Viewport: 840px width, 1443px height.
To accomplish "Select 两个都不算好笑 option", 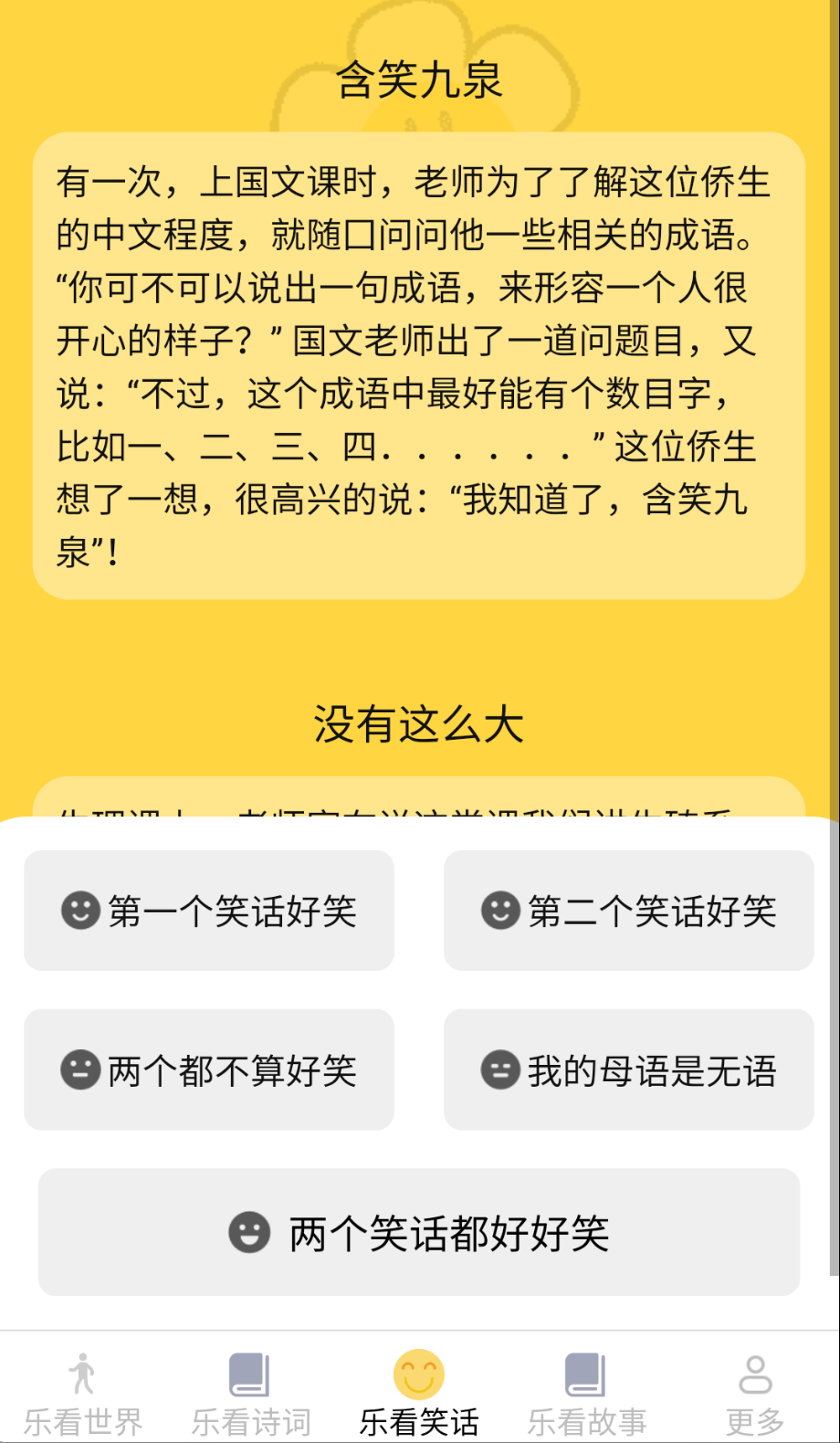I will pos(209,1069).
